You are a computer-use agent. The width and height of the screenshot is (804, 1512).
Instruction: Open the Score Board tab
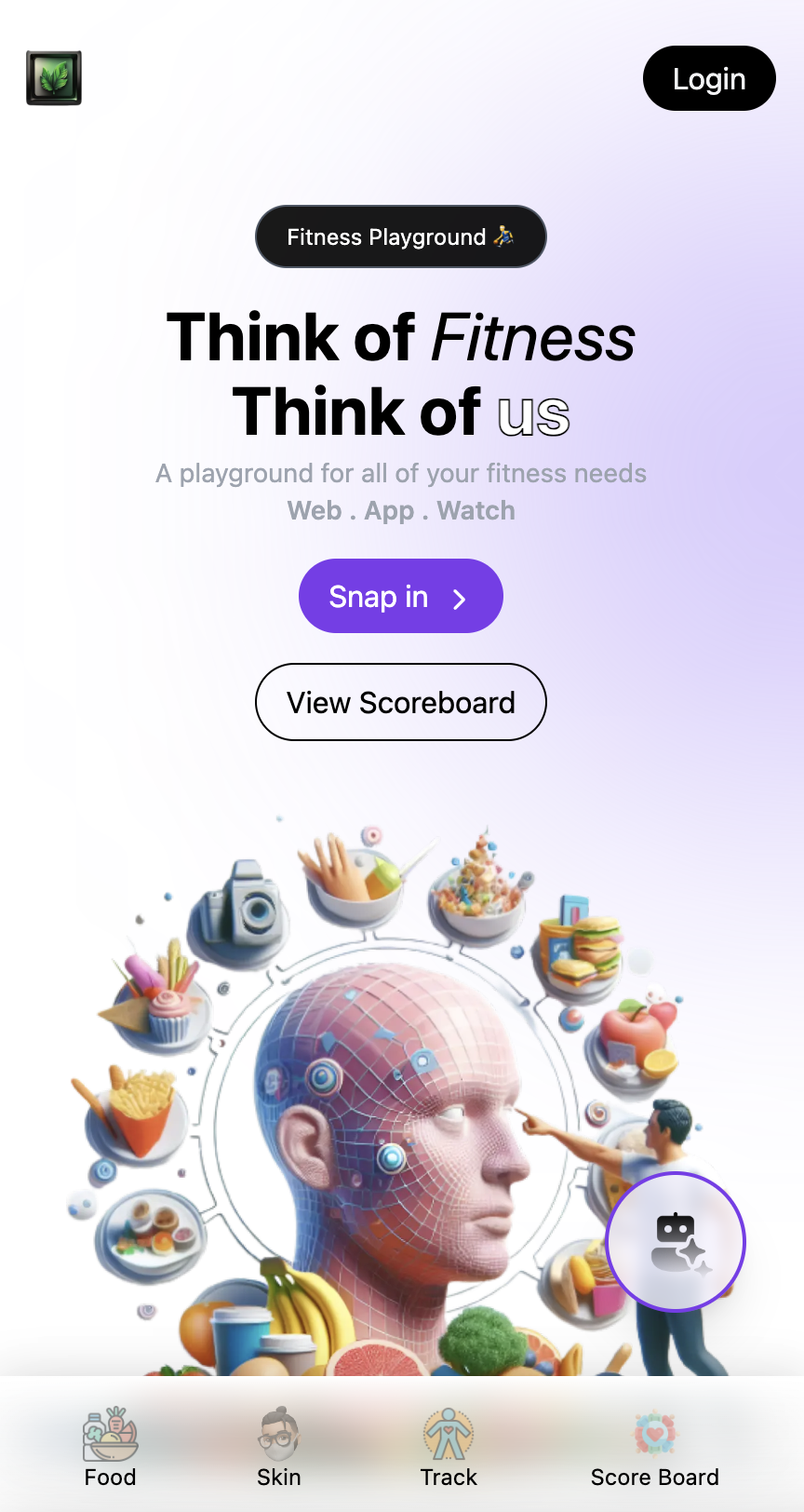tap(654, 1447)
